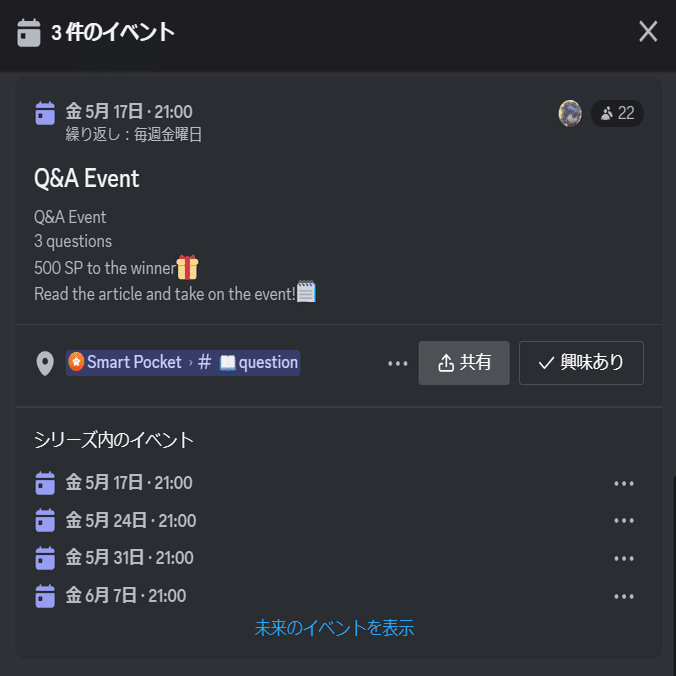Open the Q&A Event details card
Viewport: 676px width, 676px height.
click(87, 179)
